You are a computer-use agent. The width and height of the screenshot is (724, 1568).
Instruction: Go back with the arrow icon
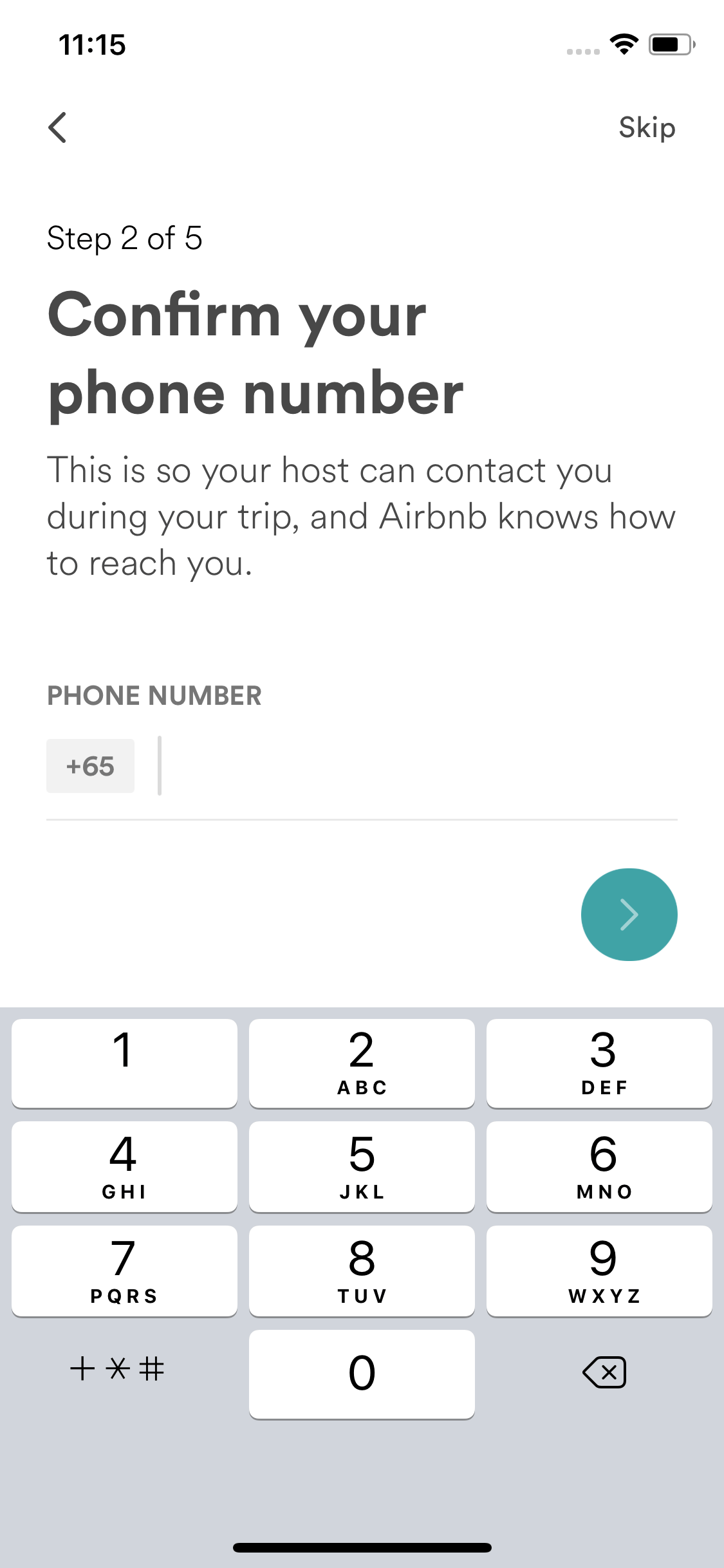coord(58,127)
